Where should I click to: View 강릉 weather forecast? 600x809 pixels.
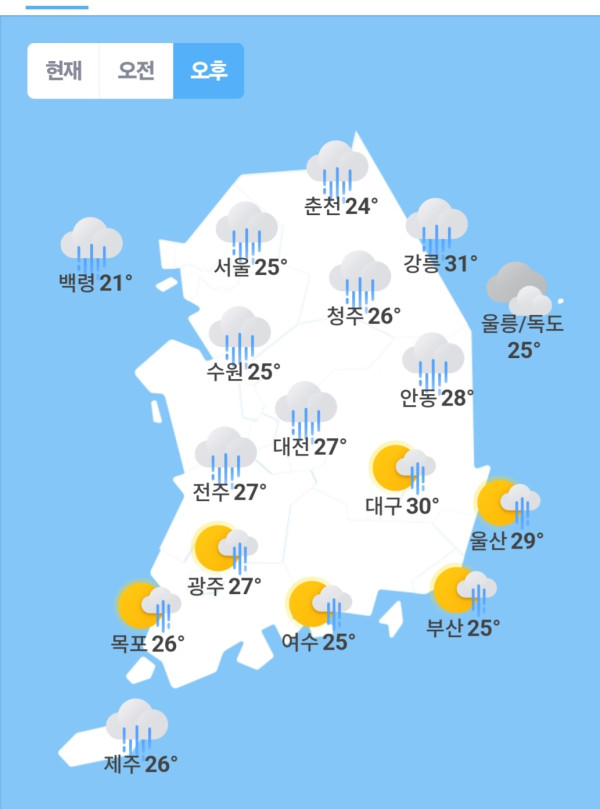(x=439, y=239)
